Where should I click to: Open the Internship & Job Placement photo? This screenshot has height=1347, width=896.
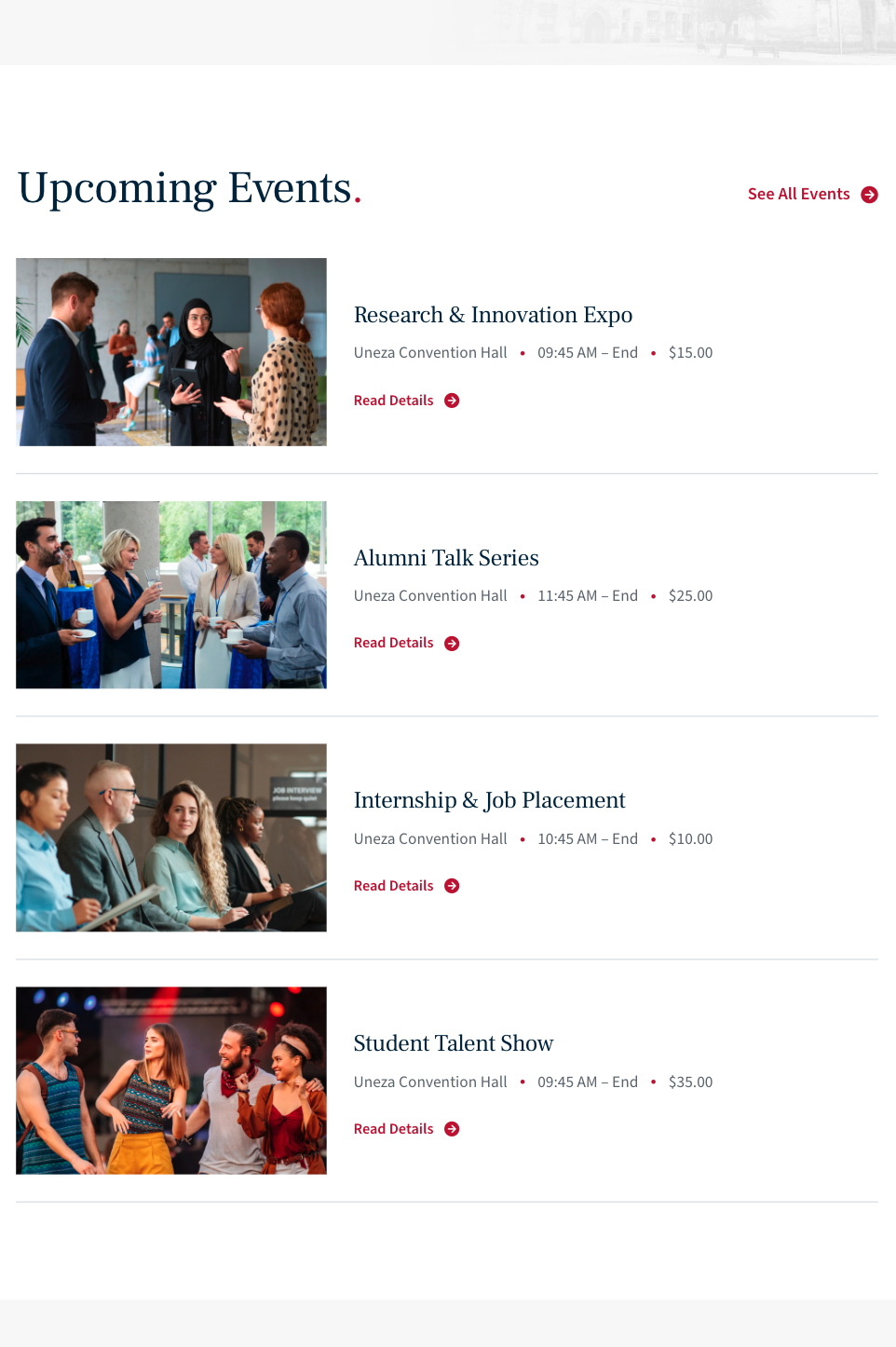171,837
